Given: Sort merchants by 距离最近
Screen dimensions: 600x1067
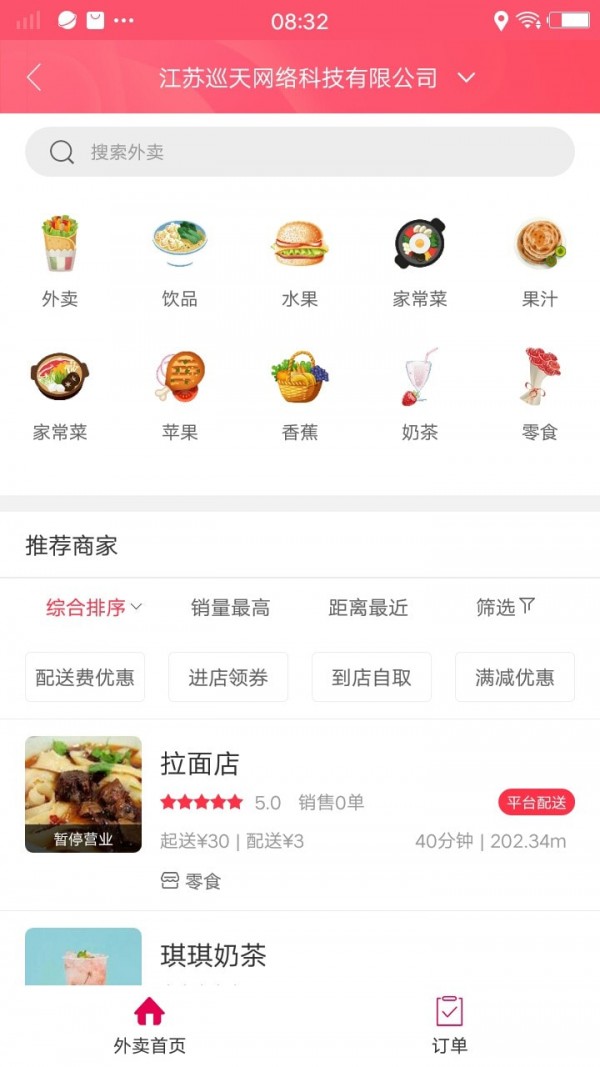Looking at the screenshot, I should click(368, 607).
